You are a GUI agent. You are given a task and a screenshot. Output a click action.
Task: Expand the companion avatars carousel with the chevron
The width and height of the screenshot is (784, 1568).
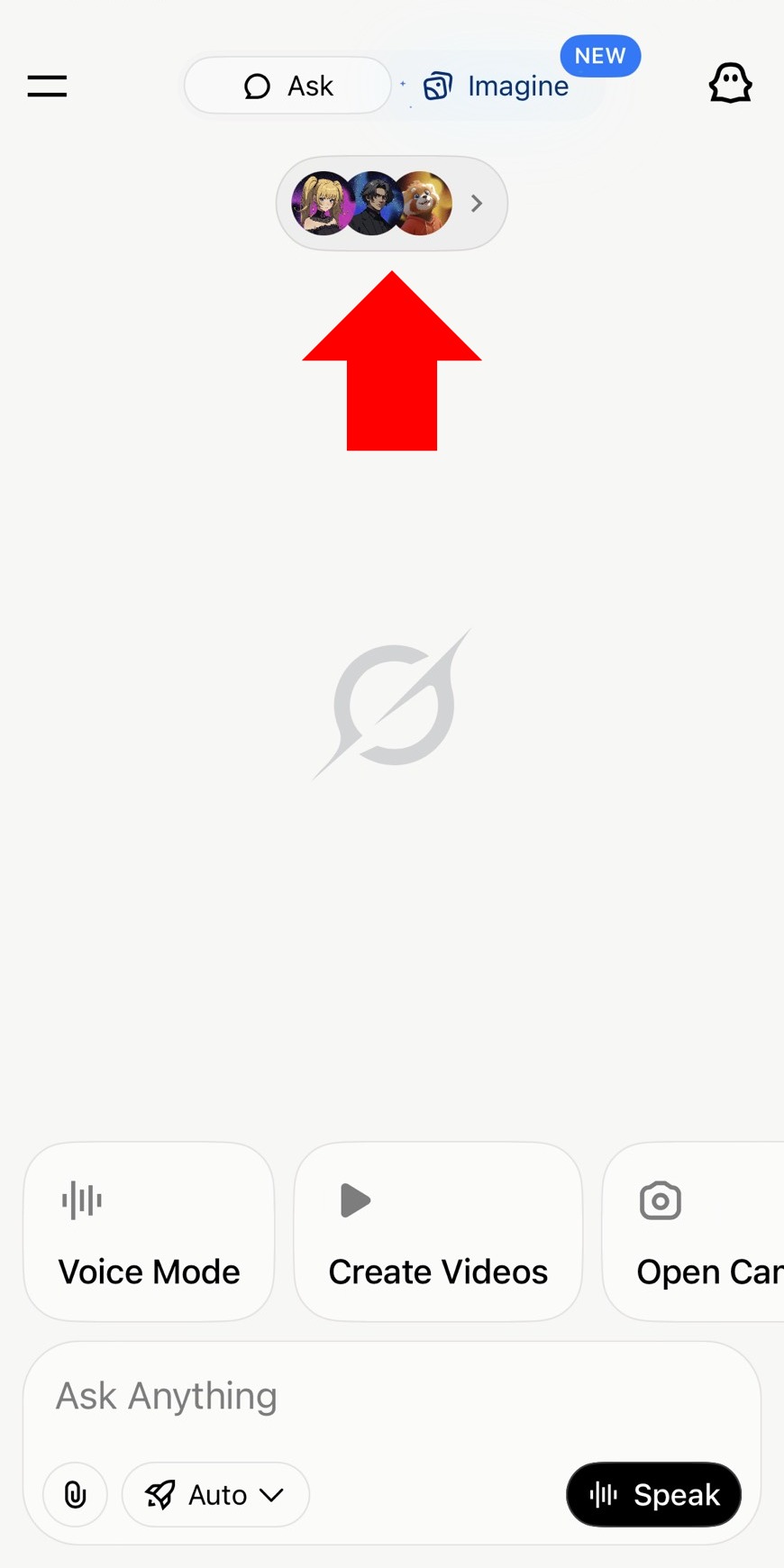click(476, 204)
